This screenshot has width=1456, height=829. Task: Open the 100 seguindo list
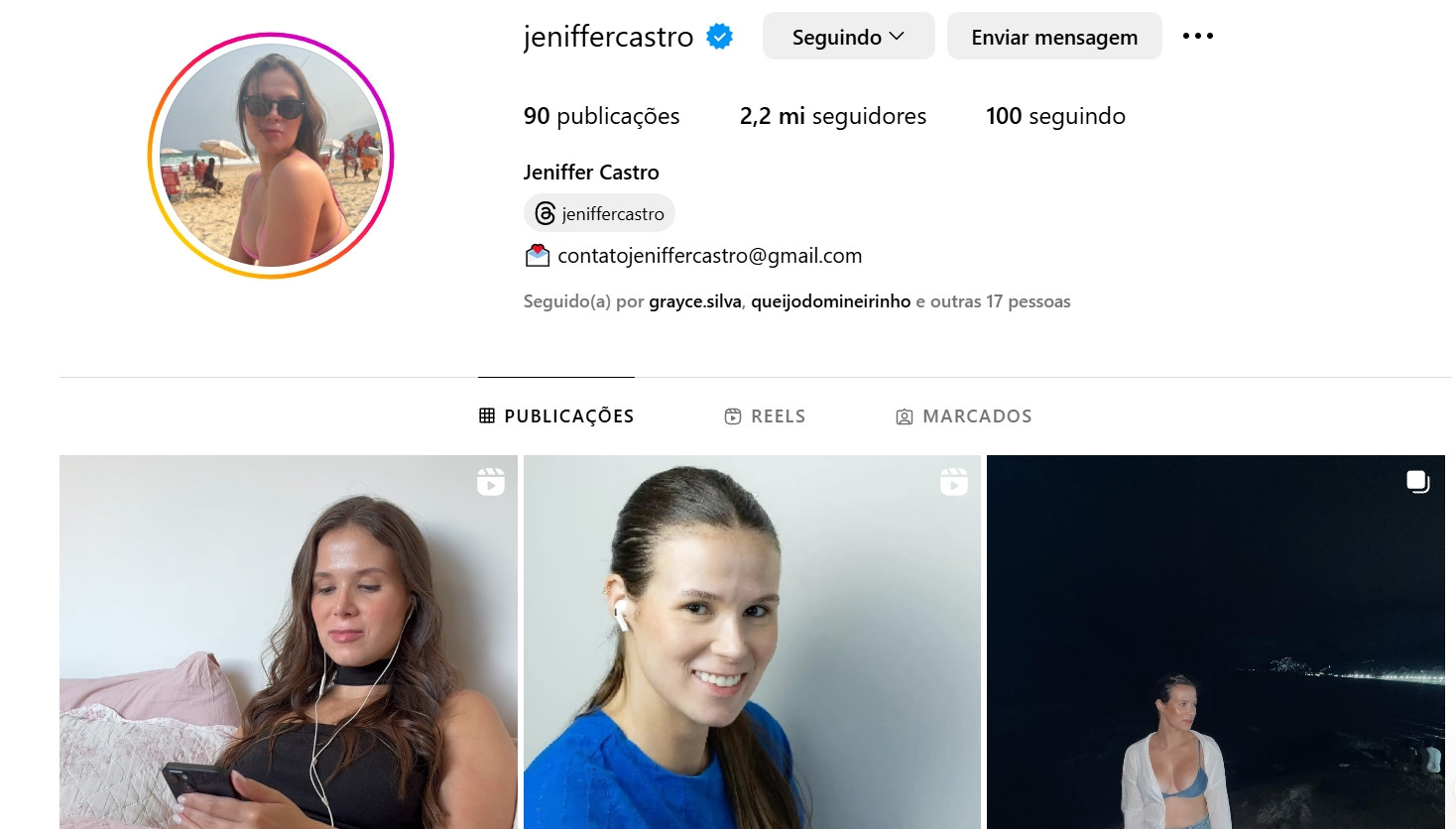point(1054,116)
